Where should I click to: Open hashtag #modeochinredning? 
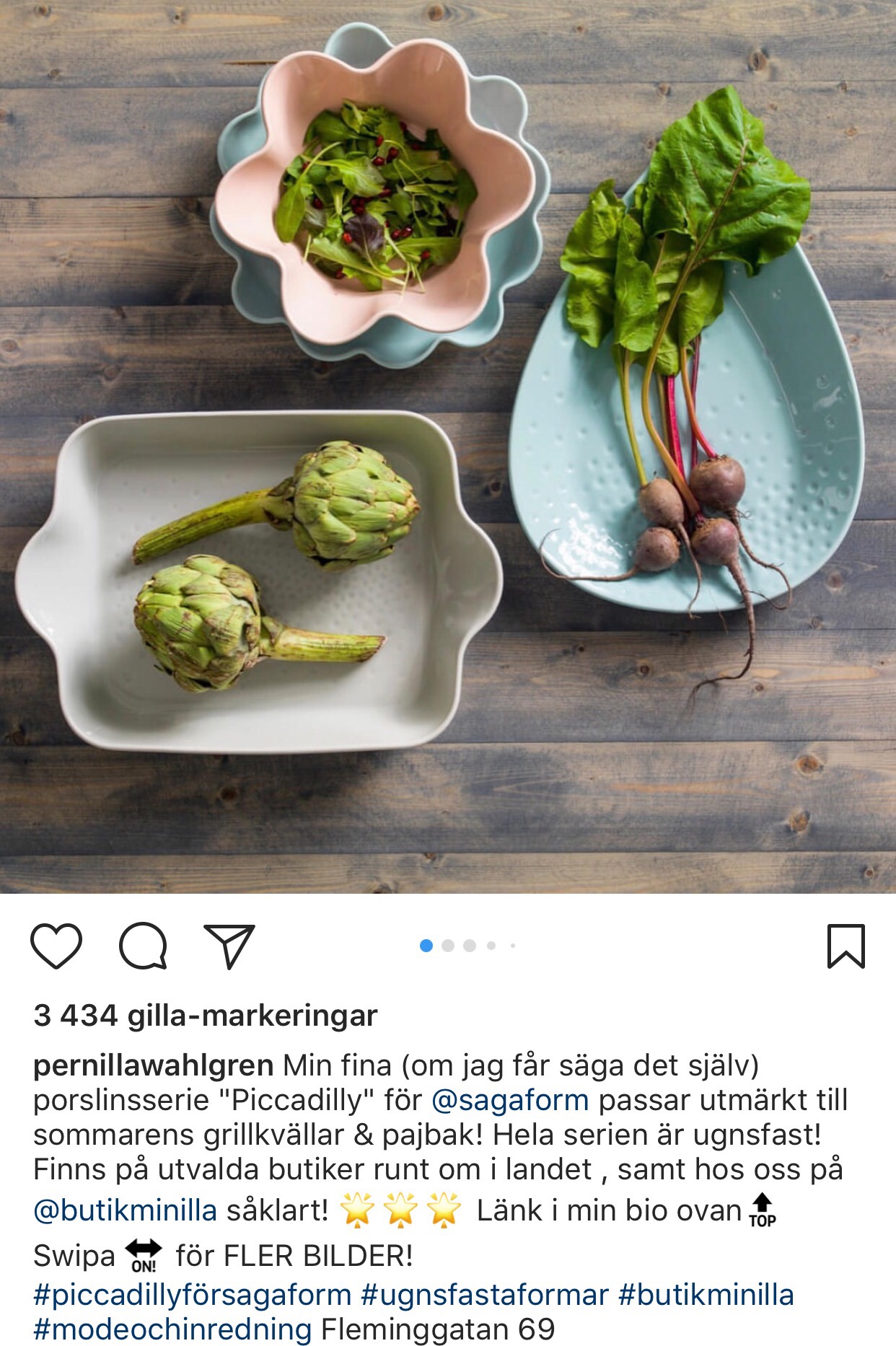[172, 1329]
